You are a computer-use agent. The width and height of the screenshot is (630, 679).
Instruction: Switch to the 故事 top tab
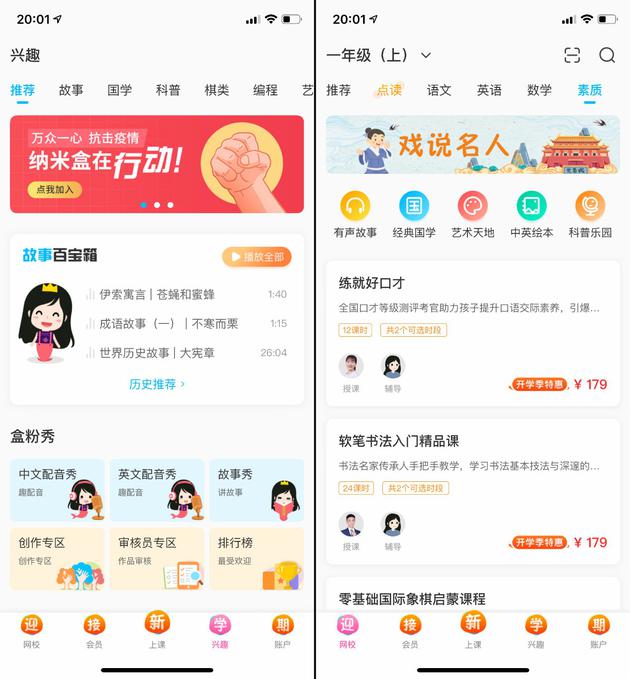[x=71, y=90]
